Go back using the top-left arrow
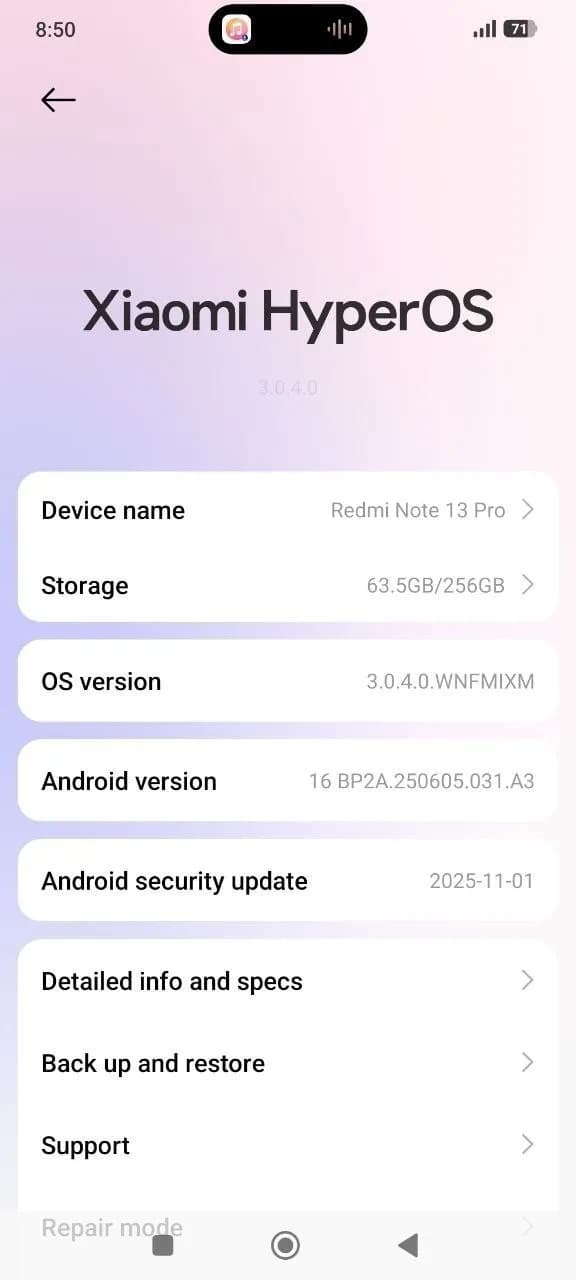This screenshot has height=1280, width=576. [58, 100]
